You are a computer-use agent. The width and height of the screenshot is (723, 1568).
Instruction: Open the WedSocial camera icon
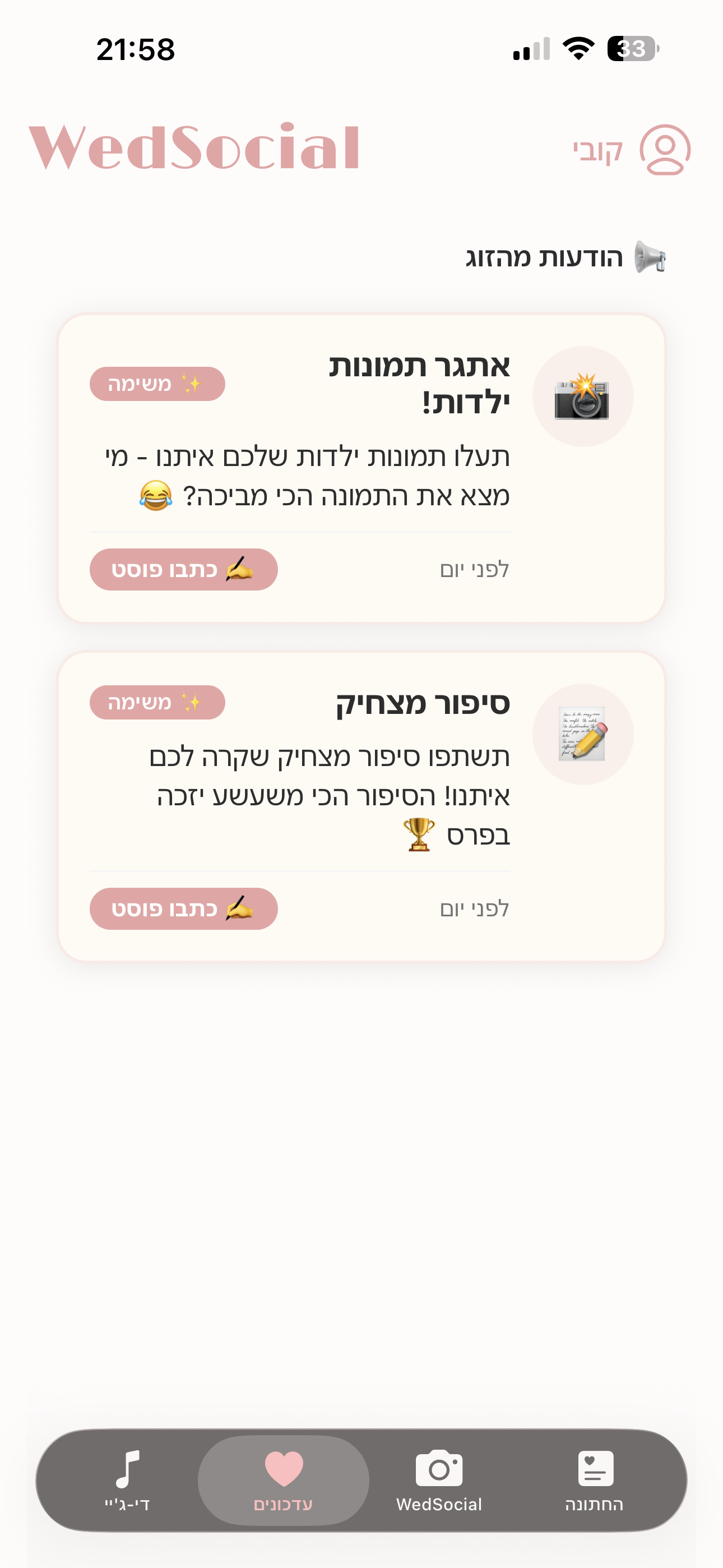(x=440, y=1466)
